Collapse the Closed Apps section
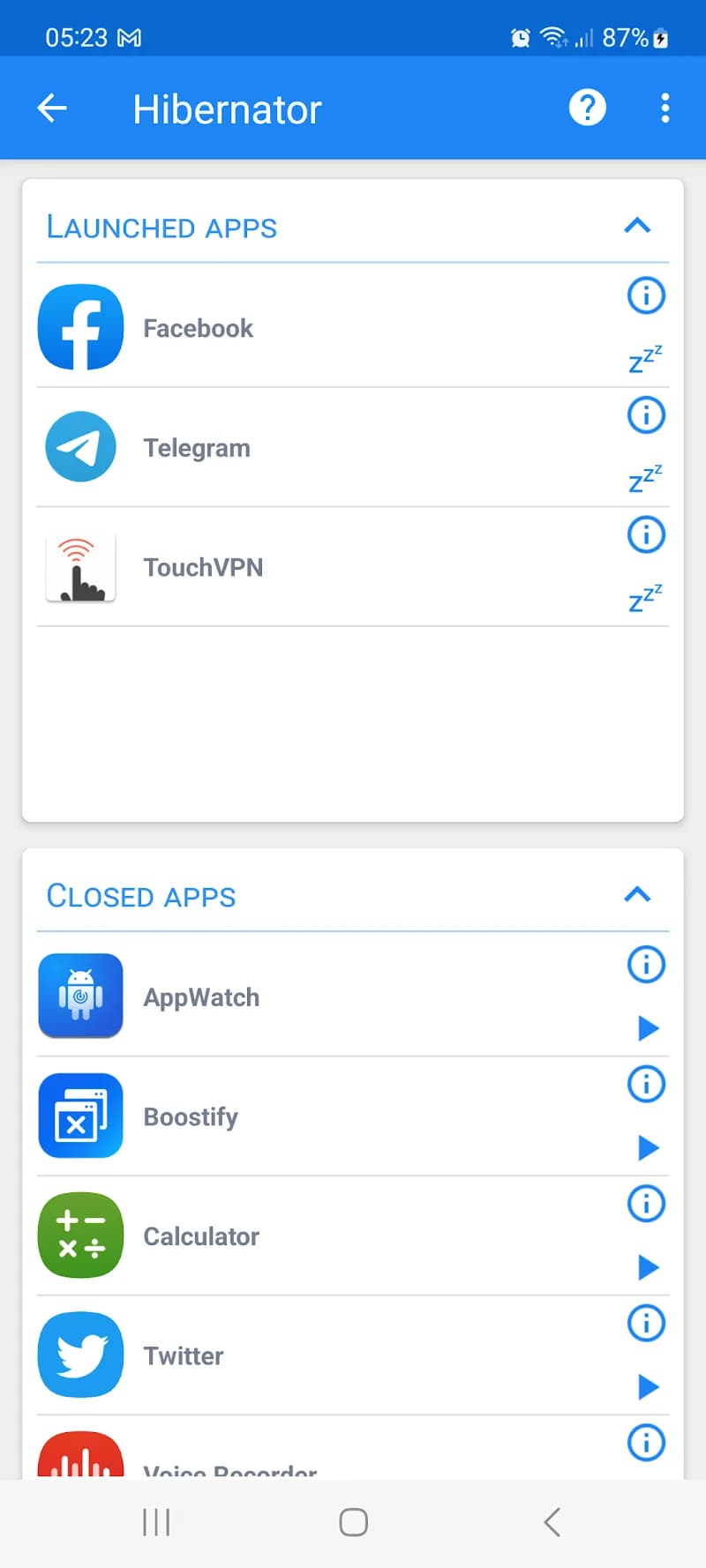 637,894
